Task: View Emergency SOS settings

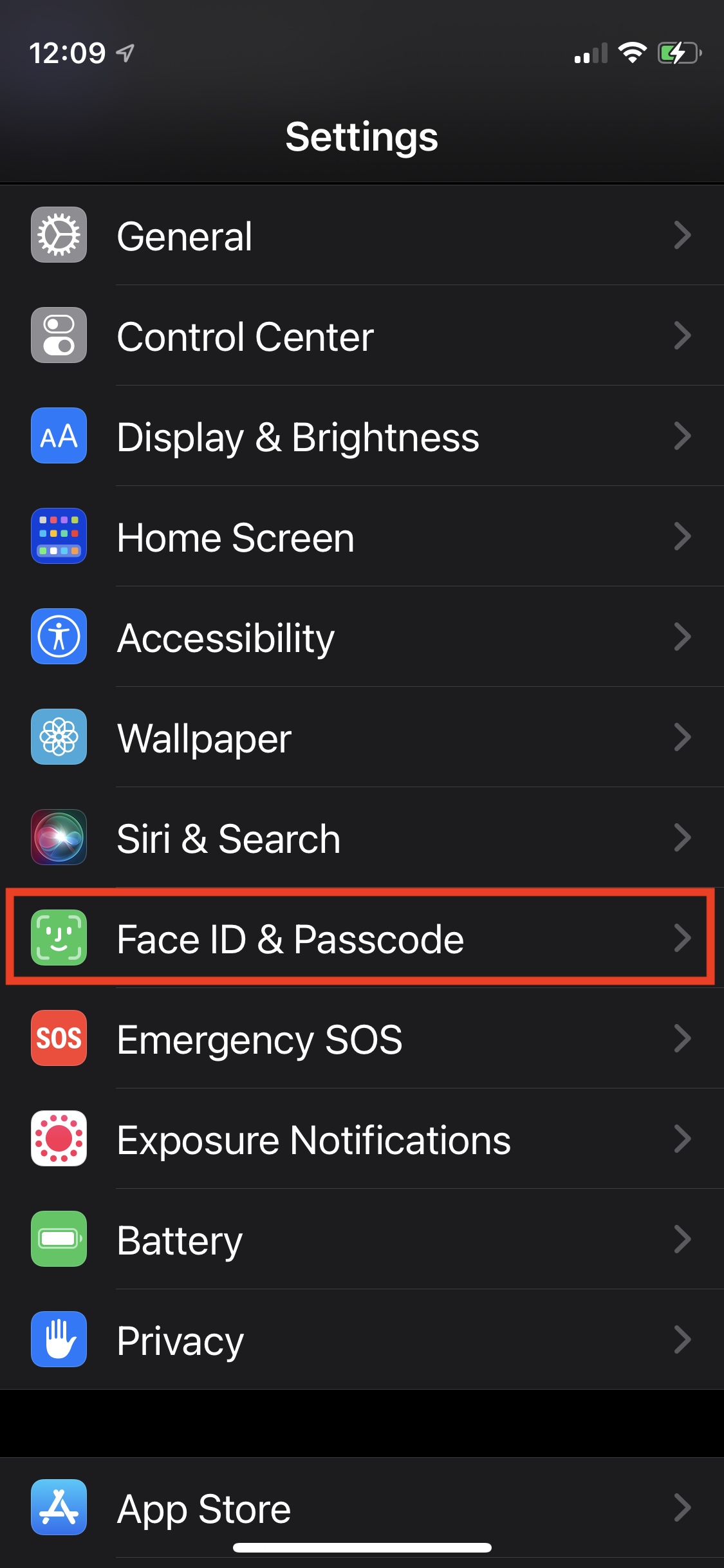Action: pos(362,1039)
